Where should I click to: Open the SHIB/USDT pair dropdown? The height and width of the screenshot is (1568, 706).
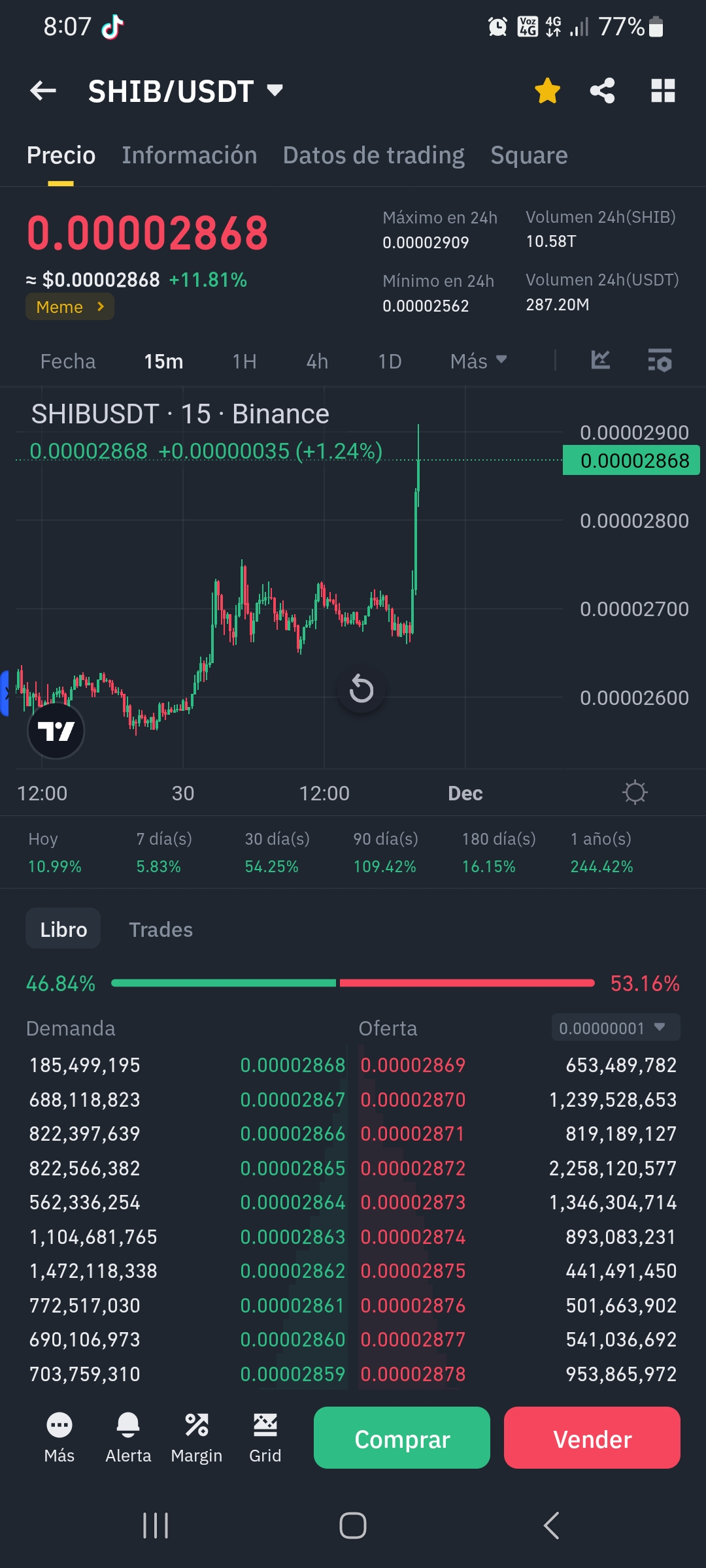[275, 90]
